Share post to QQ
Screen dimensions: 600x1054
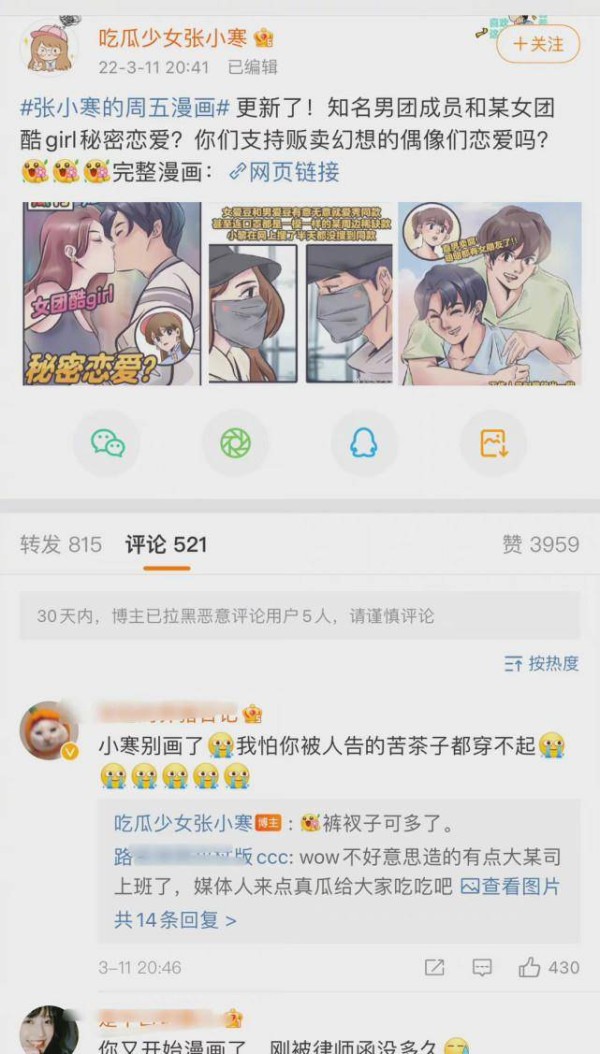(363, 444)
